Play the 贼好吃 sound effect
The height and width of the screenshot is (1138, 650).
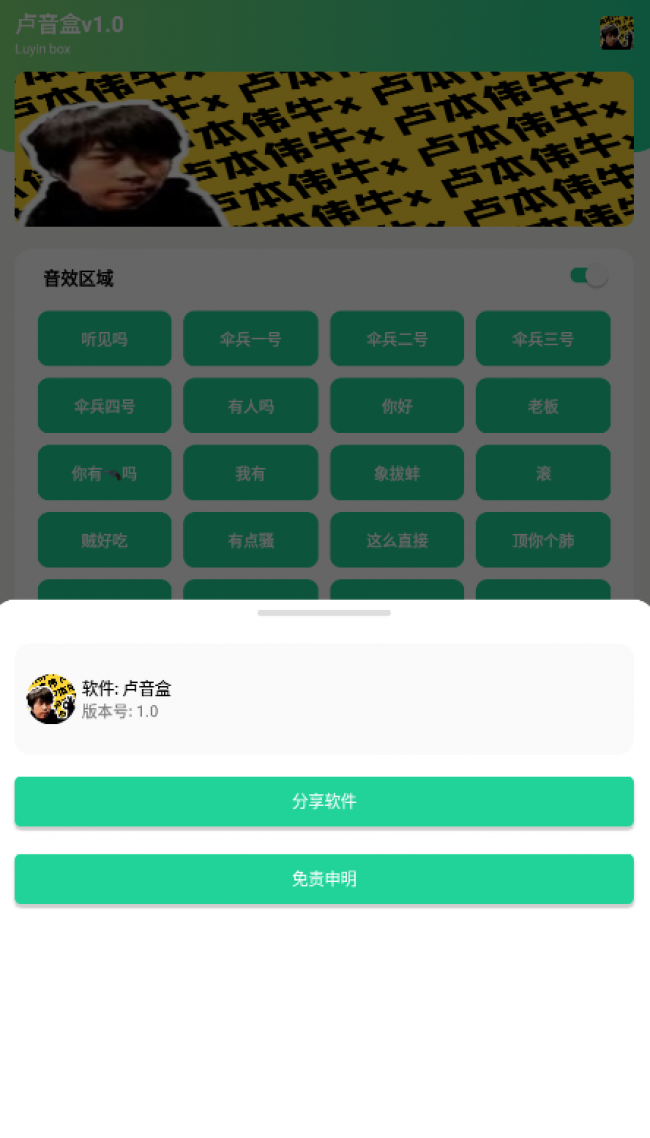click(104, 540)
